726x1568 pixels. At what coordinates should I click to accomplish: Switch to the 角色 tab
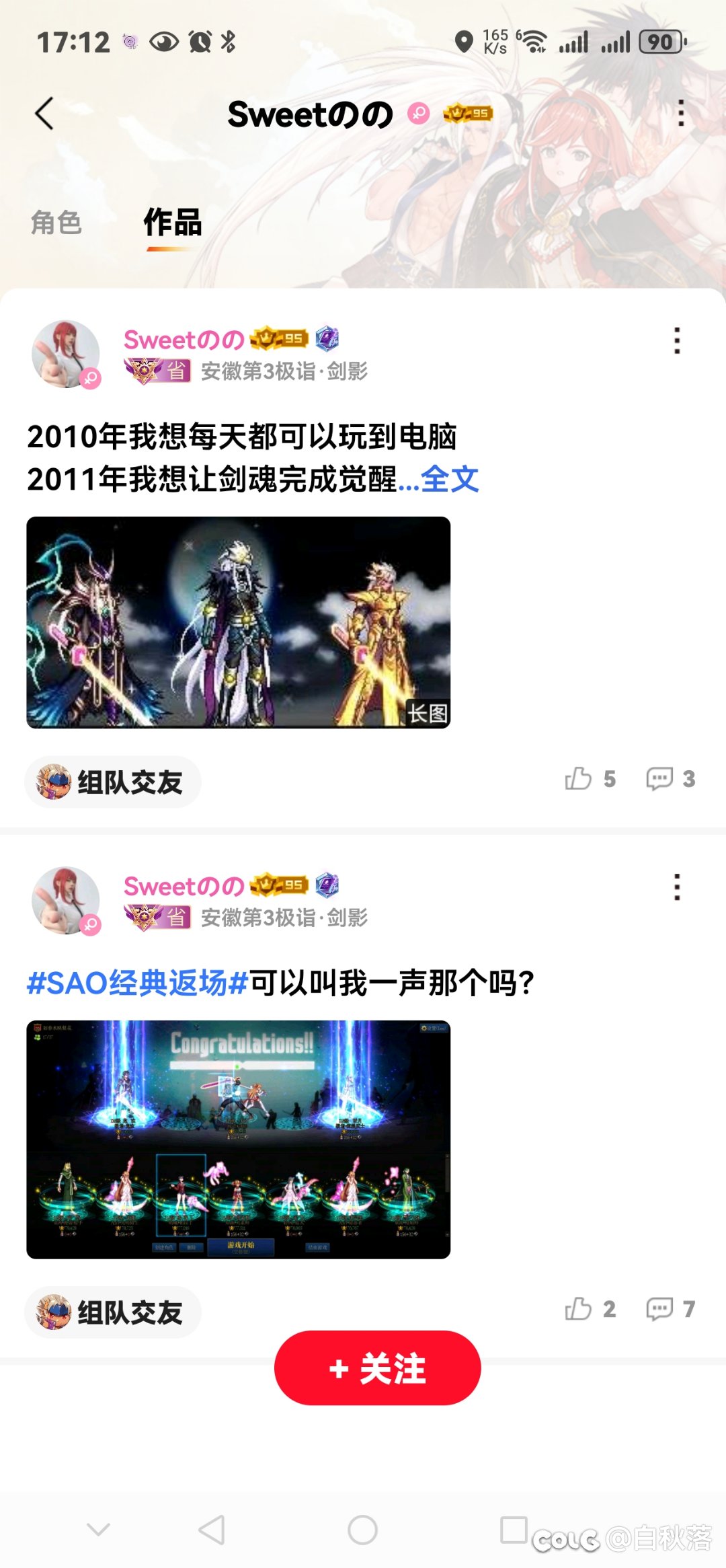point(56,223)
